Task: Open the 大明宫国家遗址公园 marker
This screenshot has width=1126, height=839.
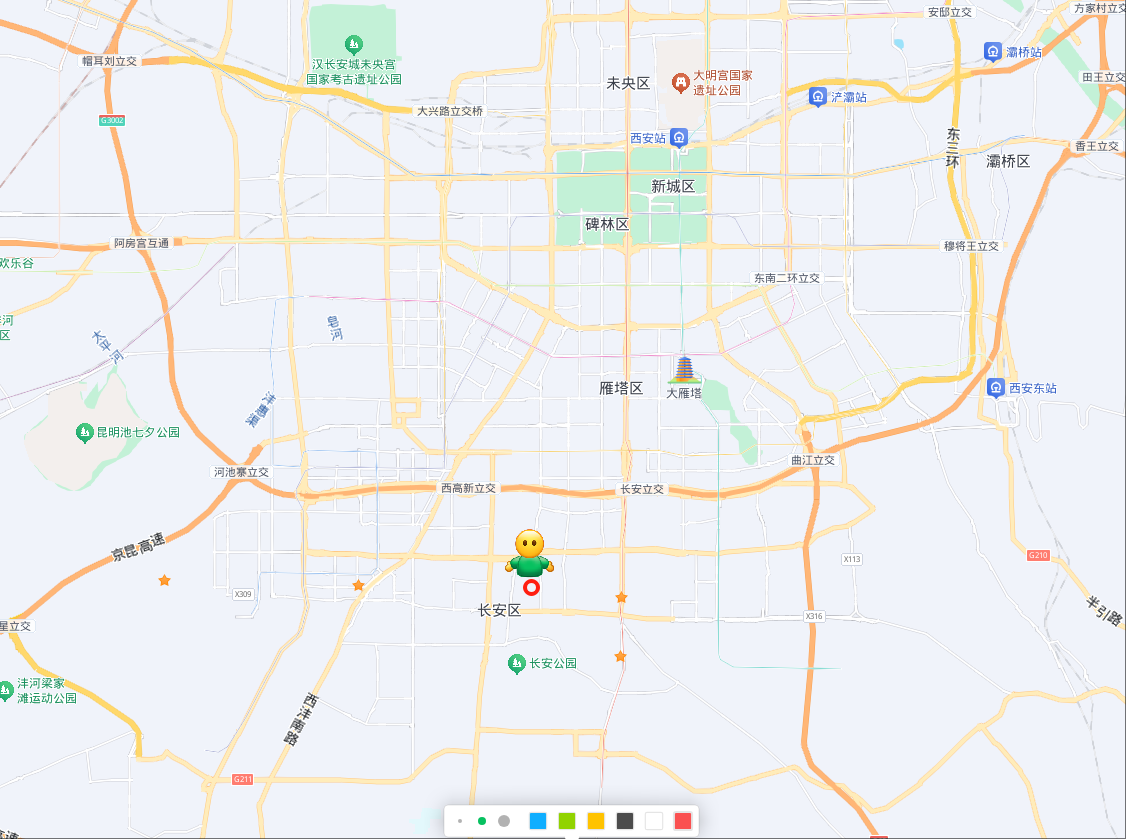Action: click(681, 82)
